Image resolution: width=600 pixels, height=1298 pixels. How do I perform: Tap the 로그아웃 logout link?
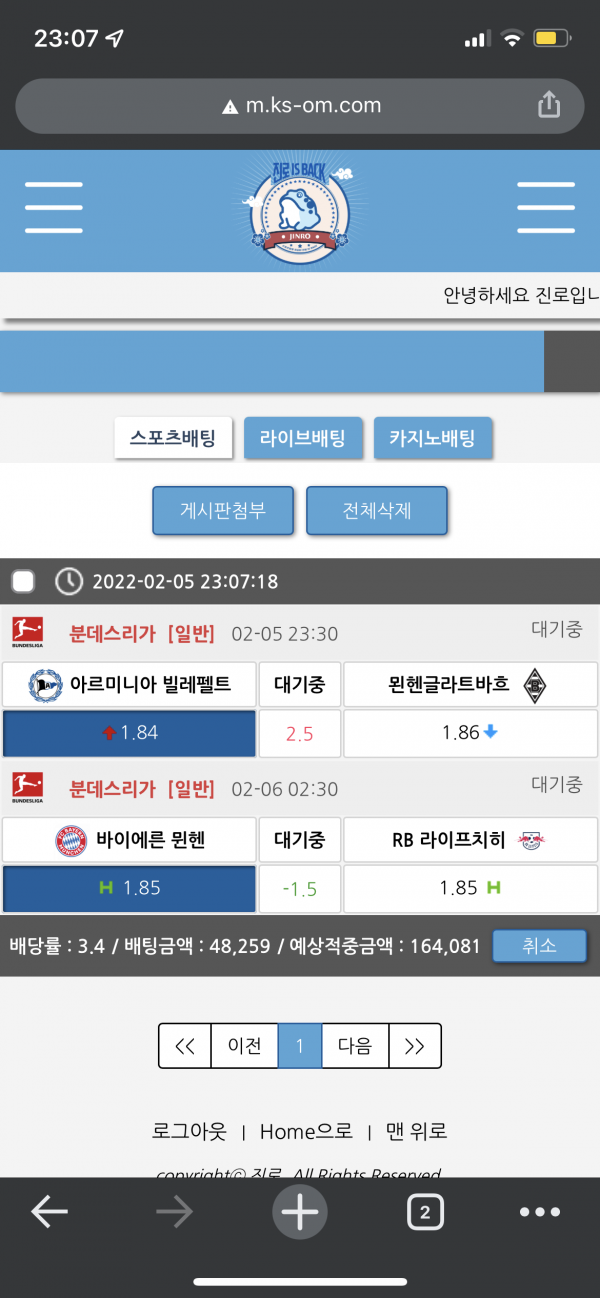coord(189,1131)
